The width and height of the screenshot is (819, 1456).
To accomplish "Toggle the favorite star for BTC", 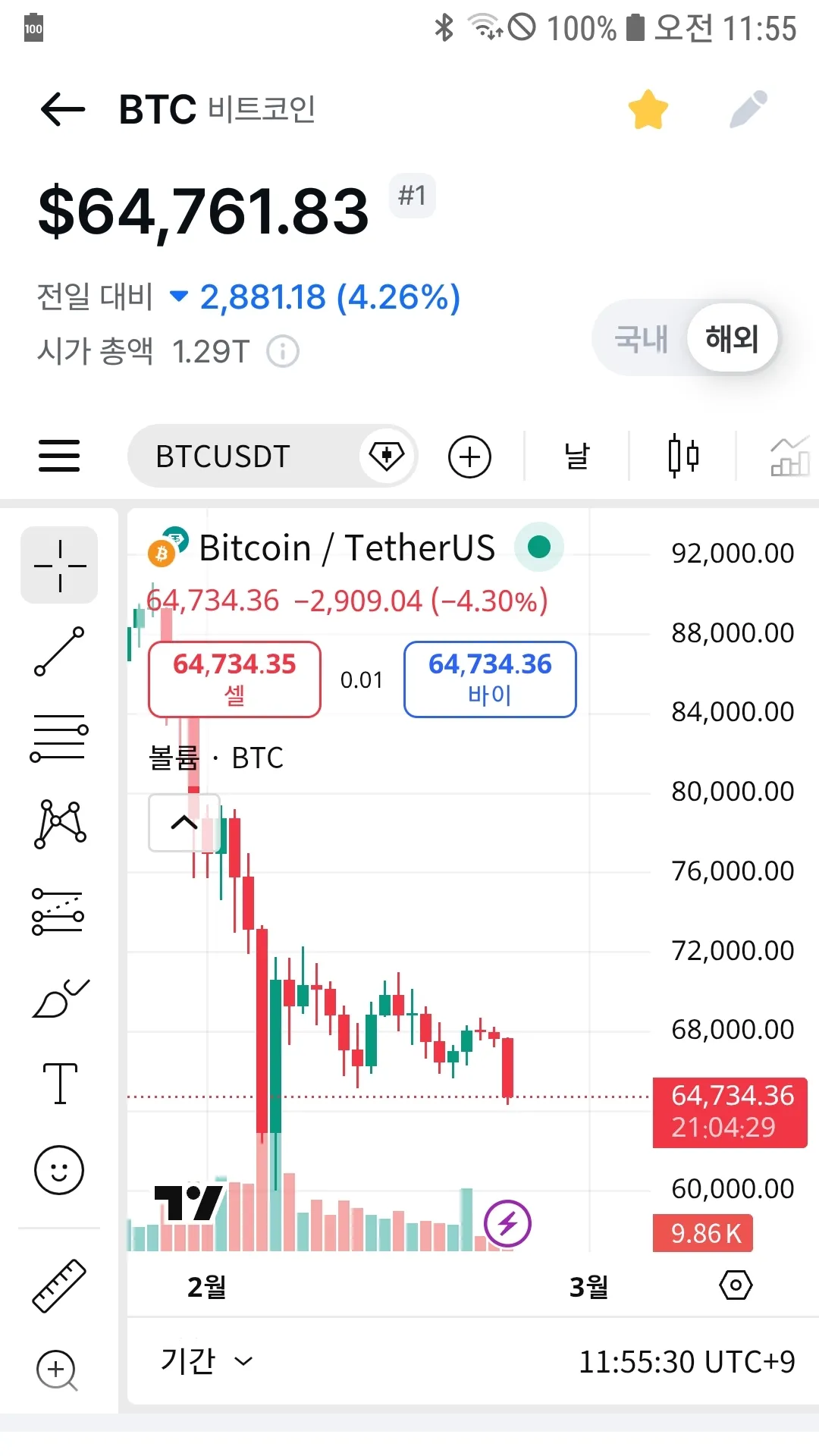I will point(648,110).
